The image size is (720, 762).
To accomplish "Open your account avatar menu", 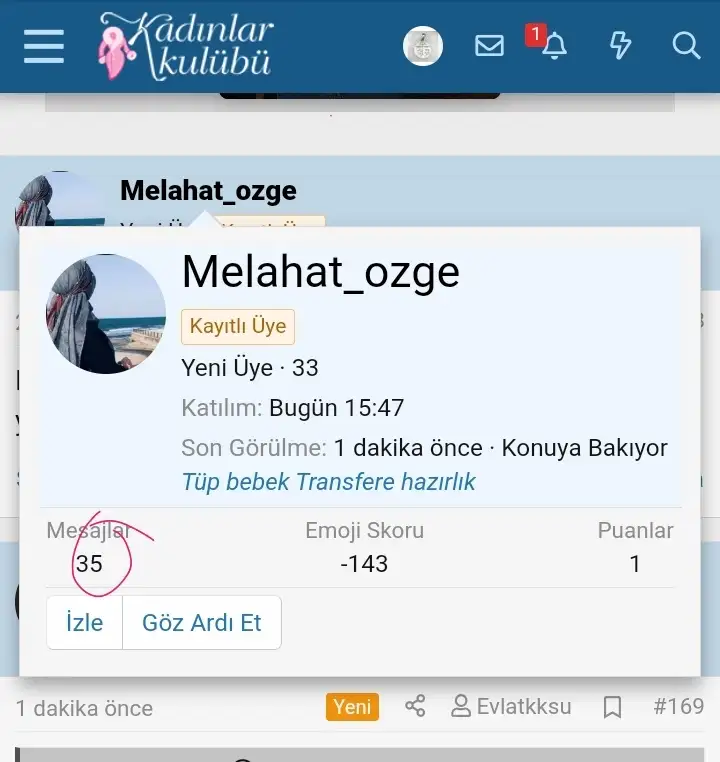I will point(423,46).
